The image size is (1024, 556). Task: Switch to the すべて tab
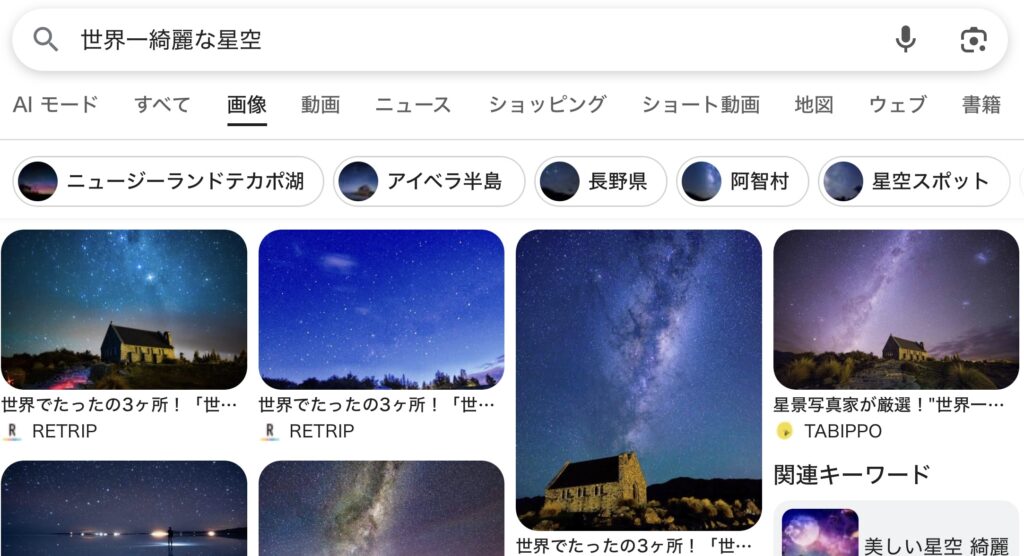[162, 104]
